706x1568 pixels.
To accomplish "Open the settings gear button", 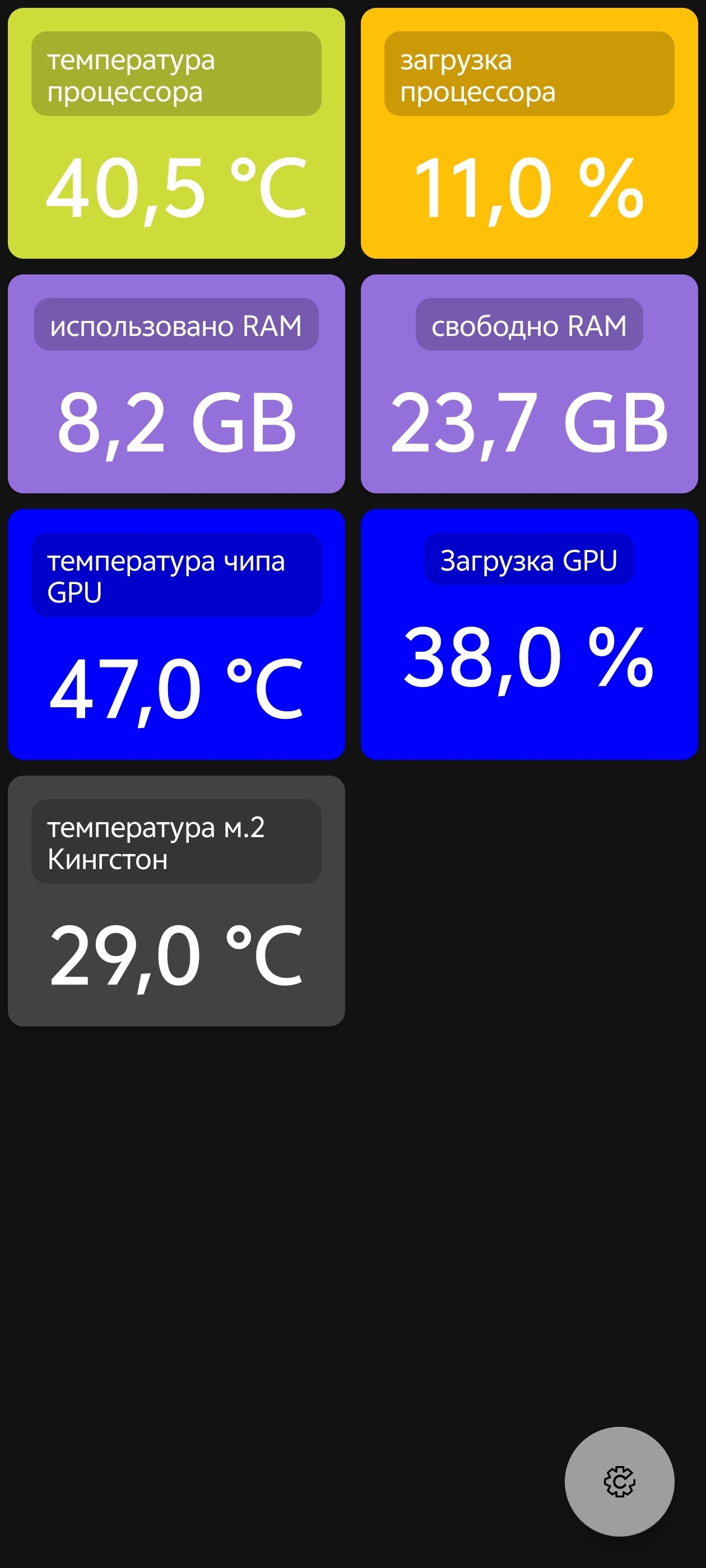I will [x=619, y=1481].
